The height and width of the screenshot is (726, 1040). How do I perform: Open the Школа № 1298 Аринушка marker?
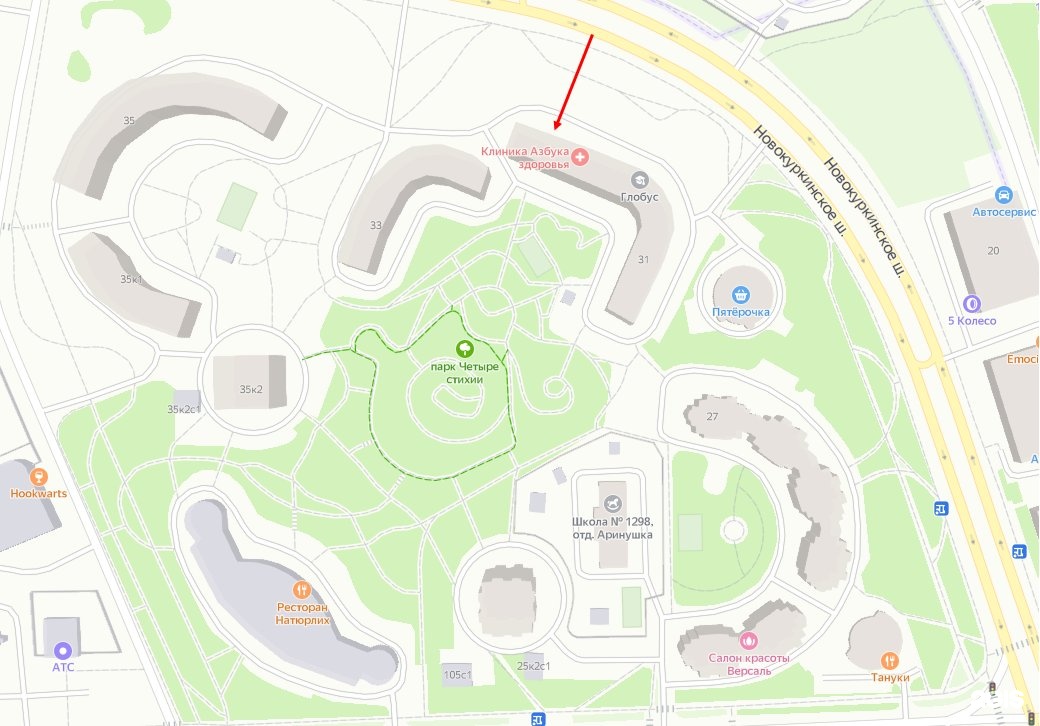click(x=612, y=502)
